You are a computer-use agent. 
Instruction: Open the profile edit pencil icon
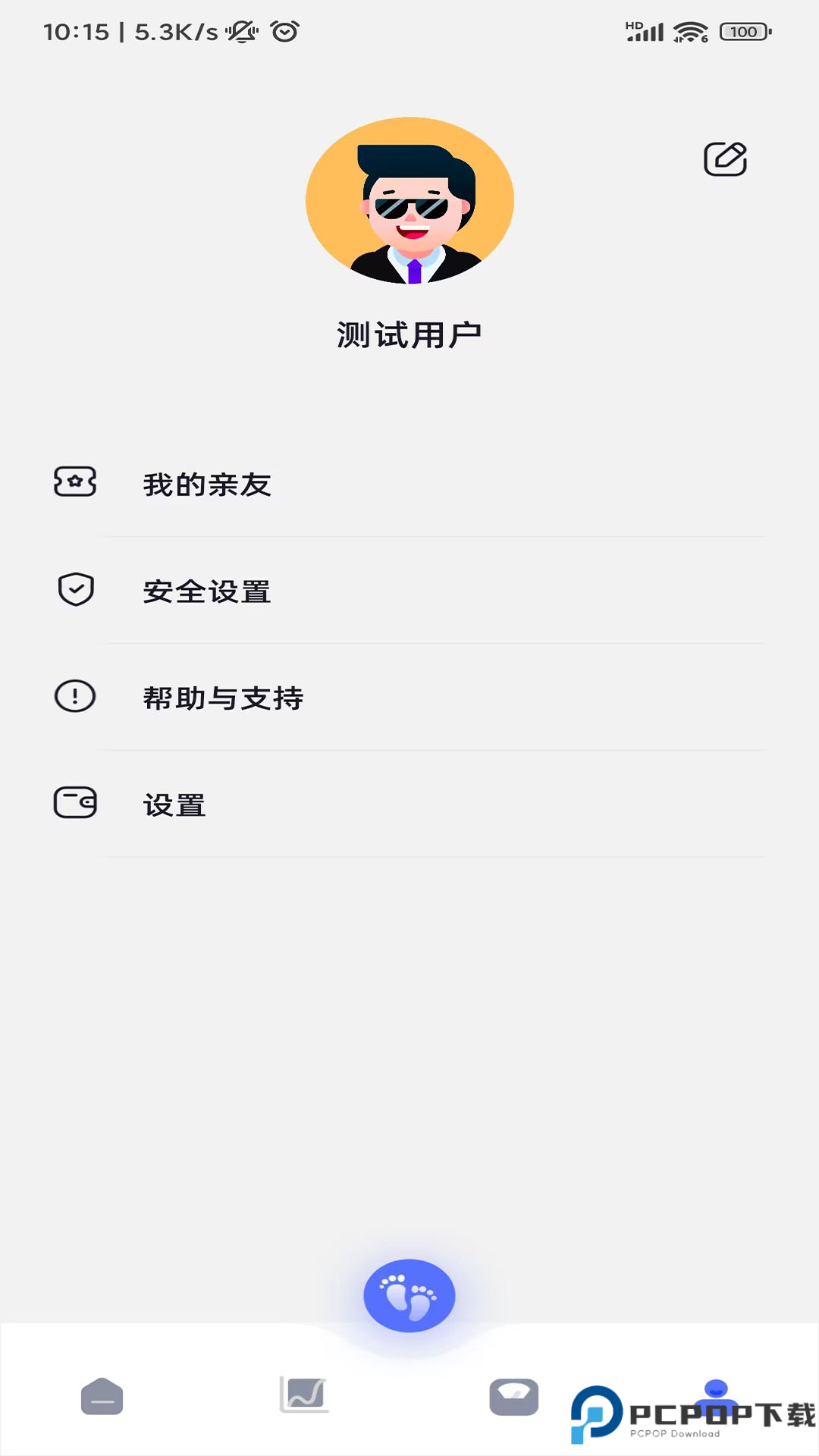726,159
